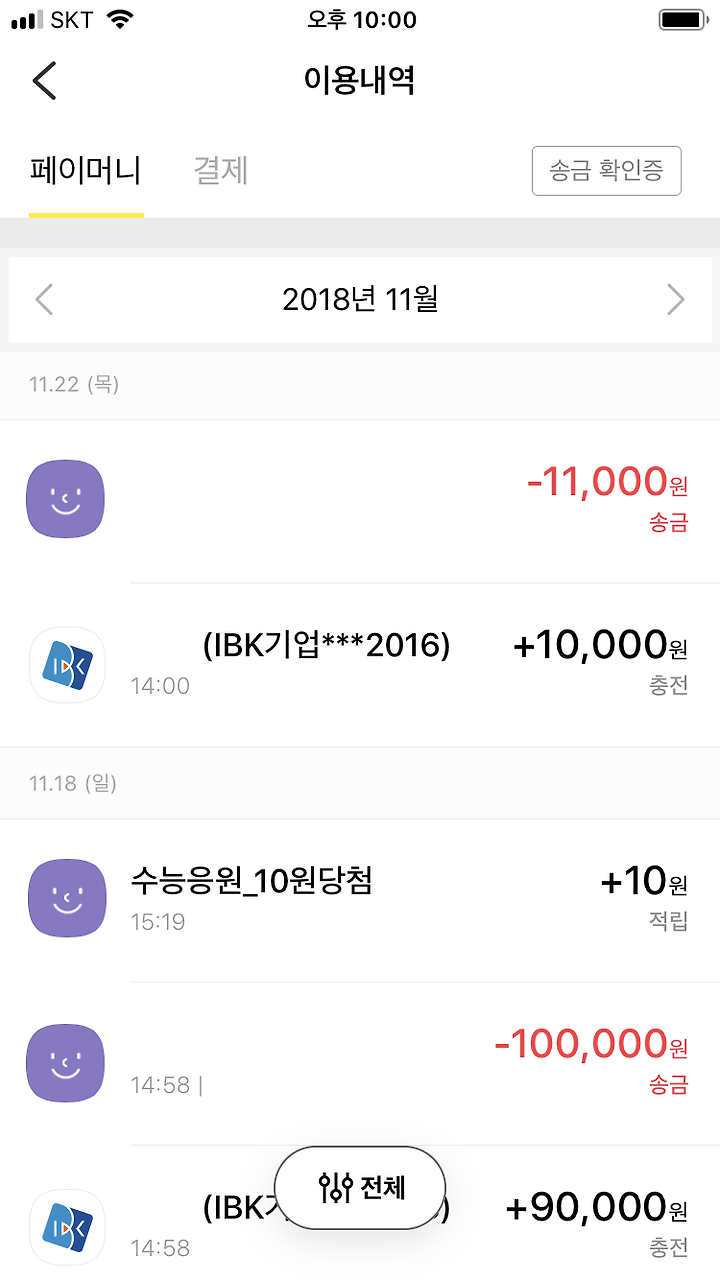Switch to the 결제 tab

[x=219, y=170]
